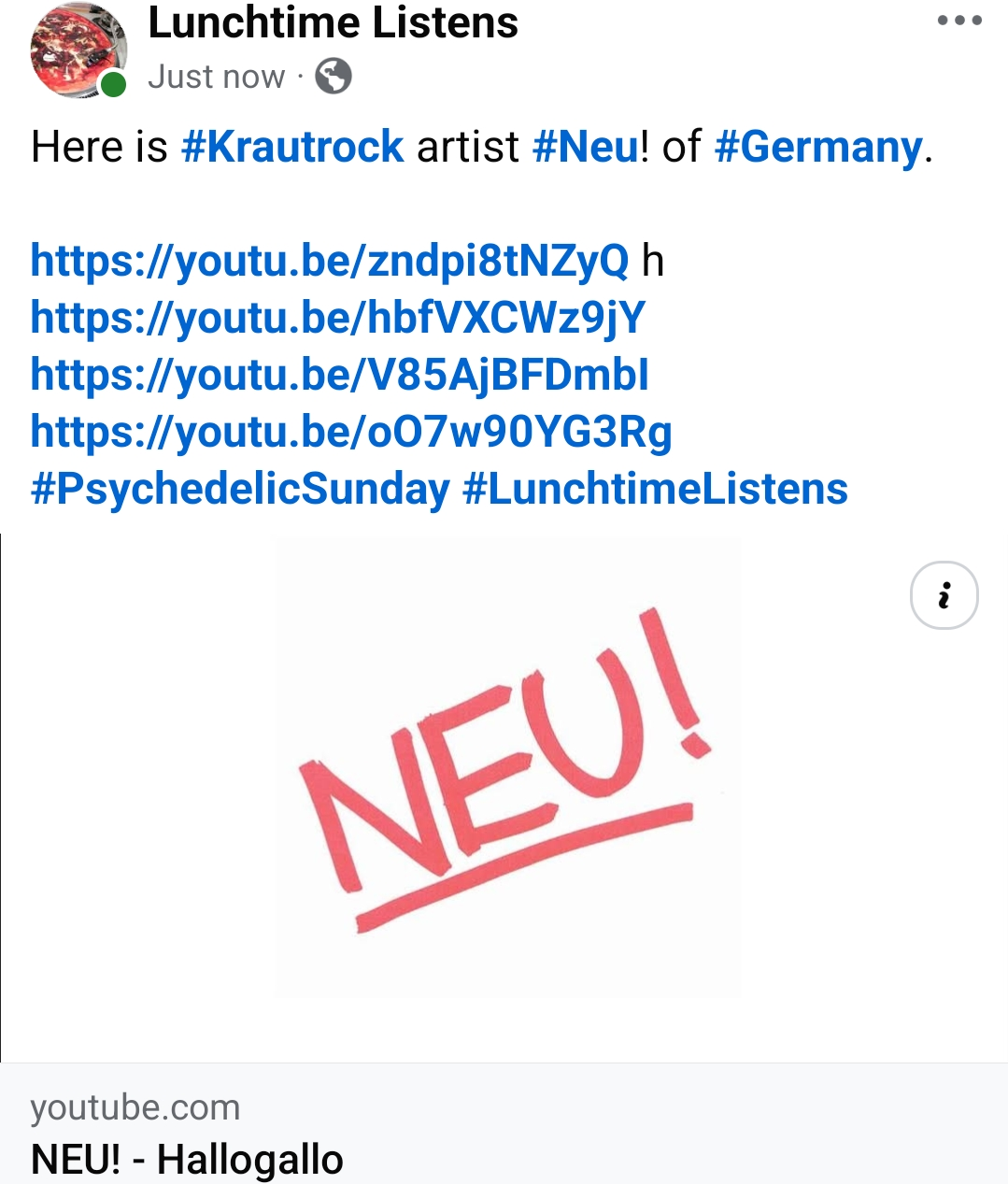Open the #Germany hashtag
The image size is (1008, 1184).
click(x=818, y=148)
